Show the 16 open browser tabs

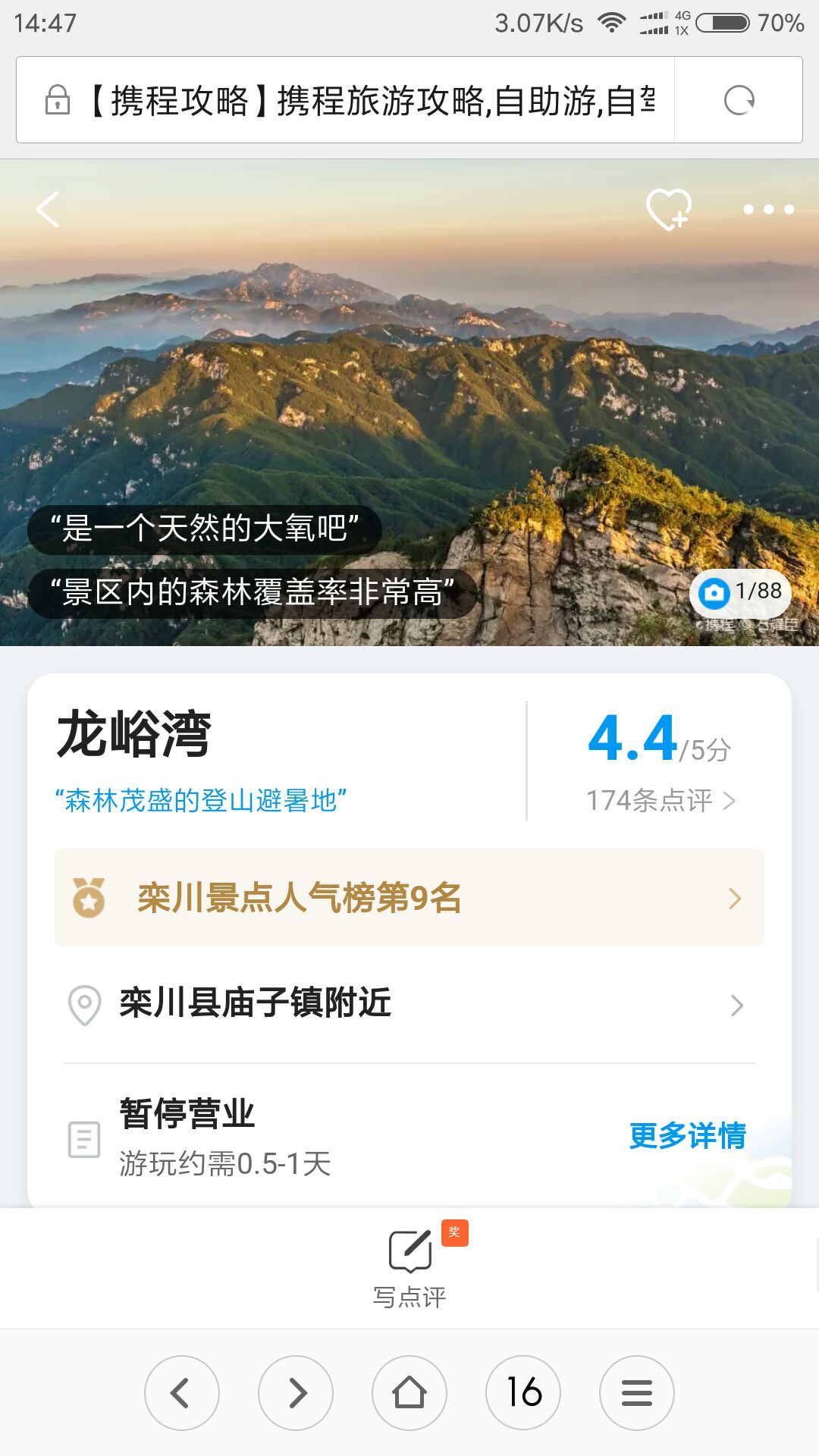[x=523, y=1393]
